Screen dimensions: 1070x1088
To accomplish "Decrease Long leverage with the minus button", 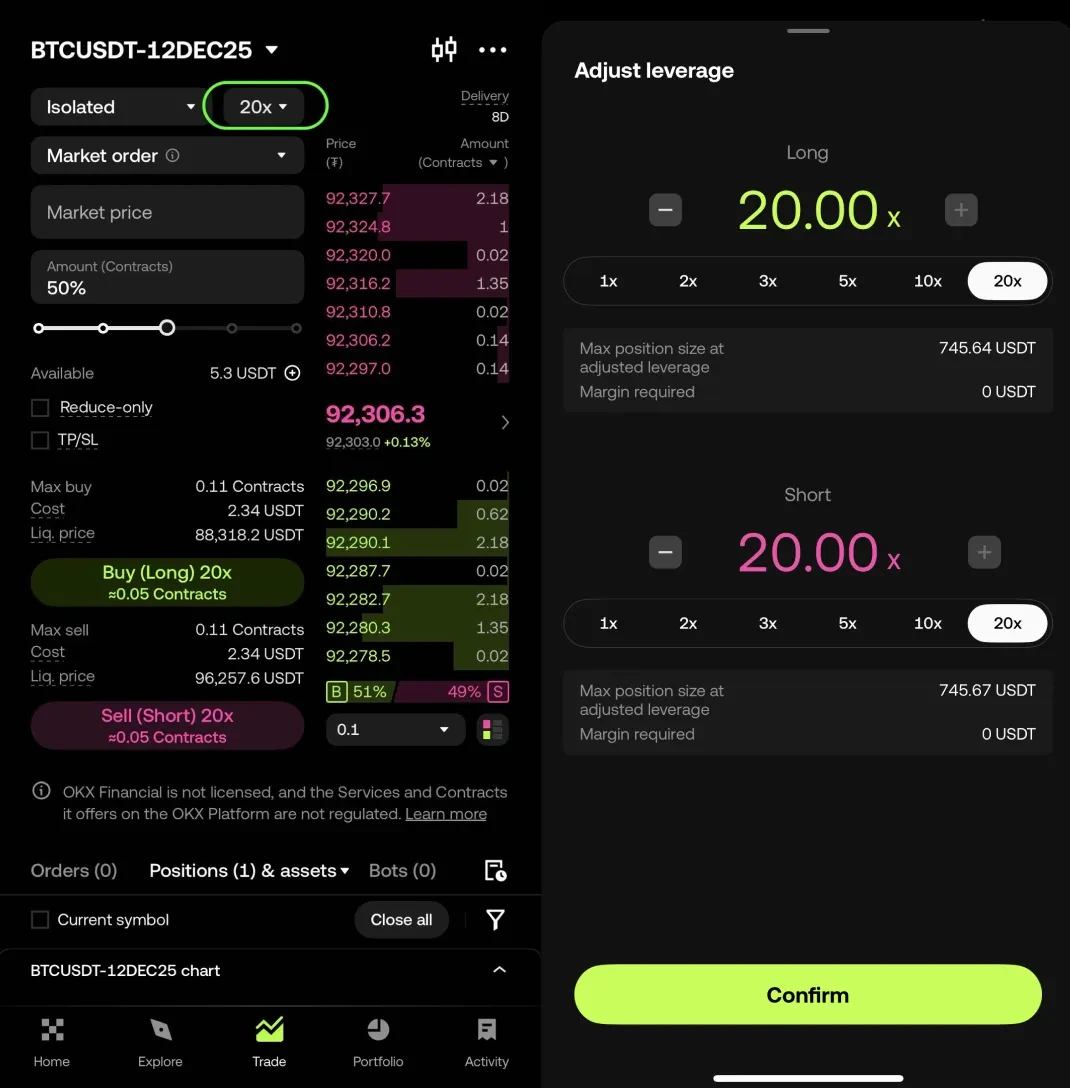I will [665, 210].
